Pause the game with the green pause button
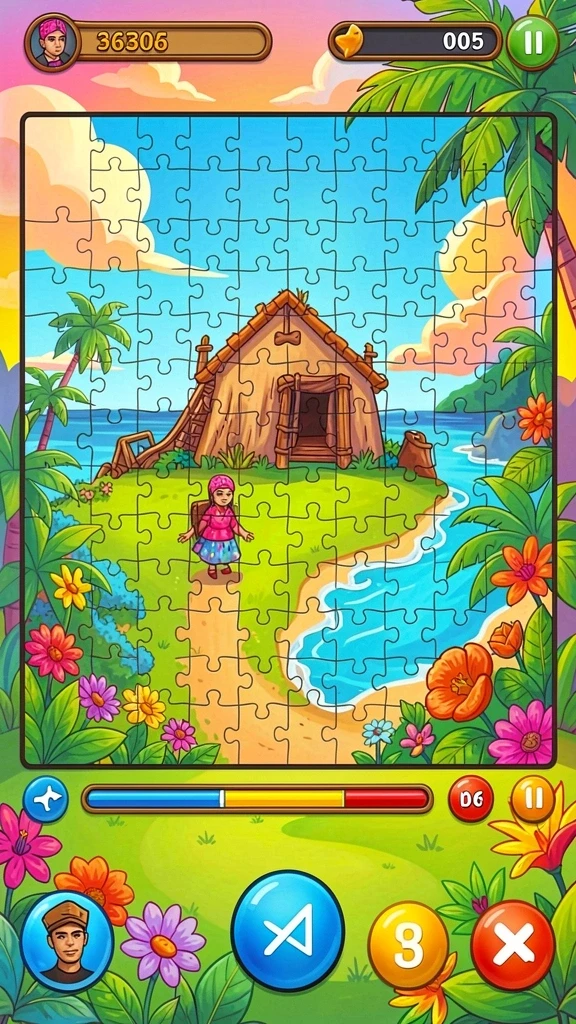The width and height of the screenshot is (576, 1024). [x=533, y=43]
